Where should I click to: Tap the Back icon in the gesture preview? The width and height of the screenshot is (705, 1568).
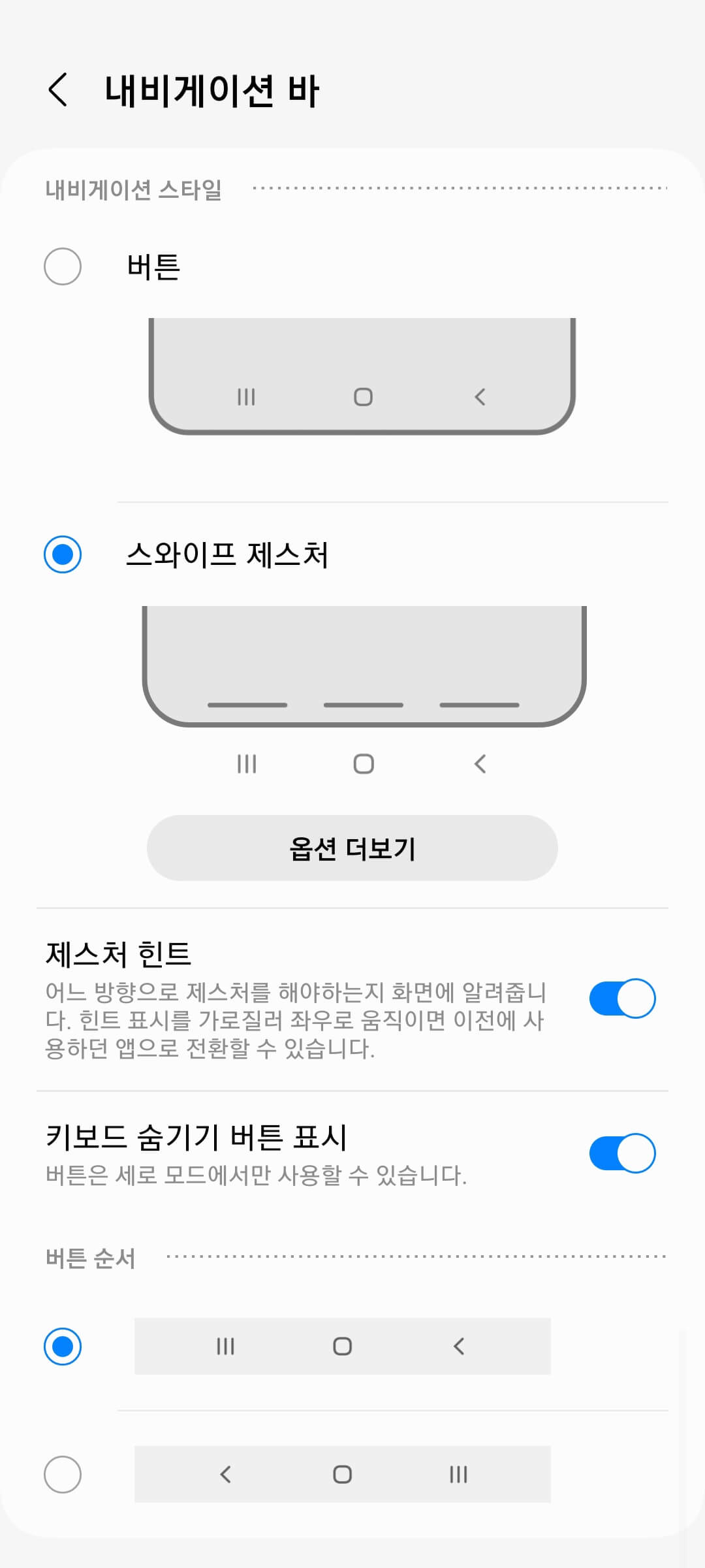click(480, 763)
